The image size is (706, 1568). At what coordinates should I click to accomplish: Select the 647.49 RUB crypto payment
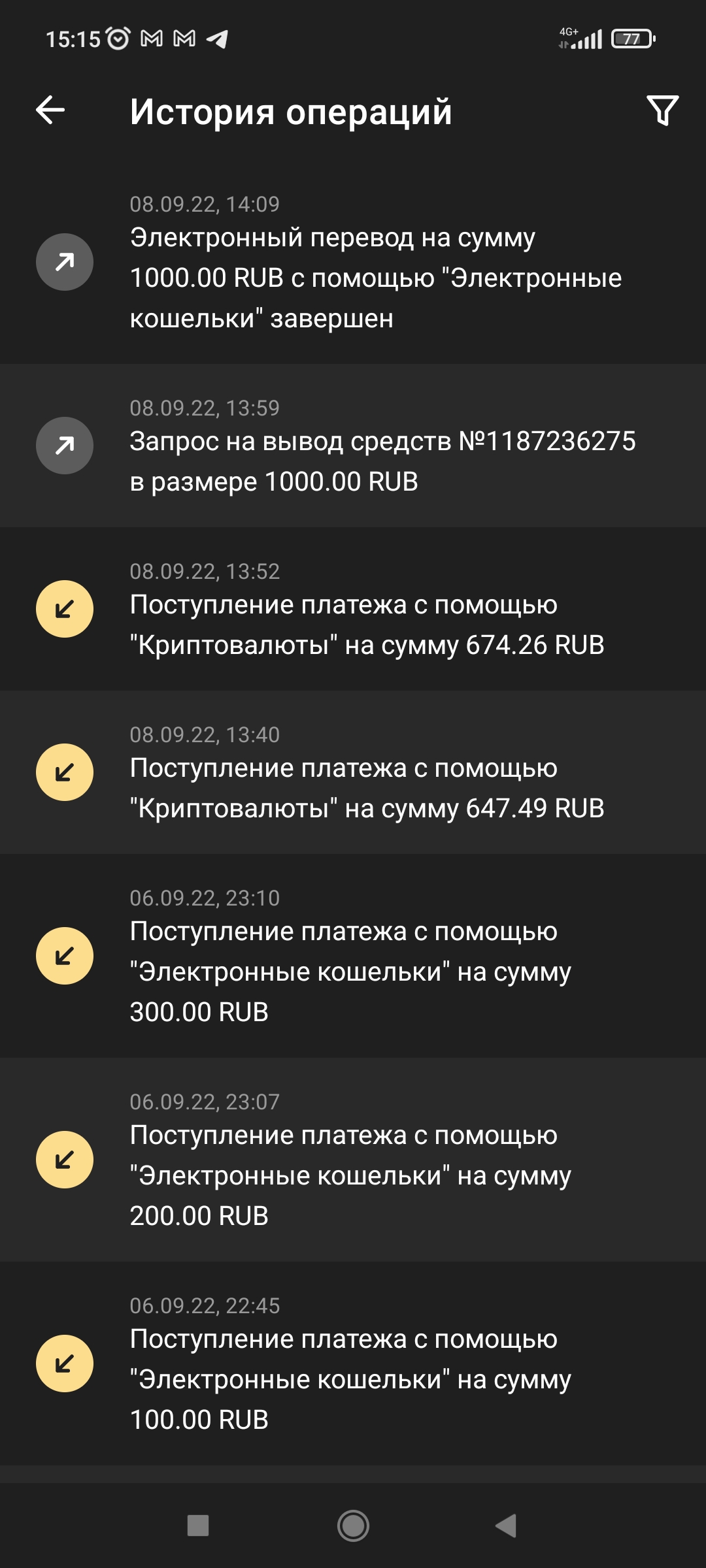(x=353, y=772)
